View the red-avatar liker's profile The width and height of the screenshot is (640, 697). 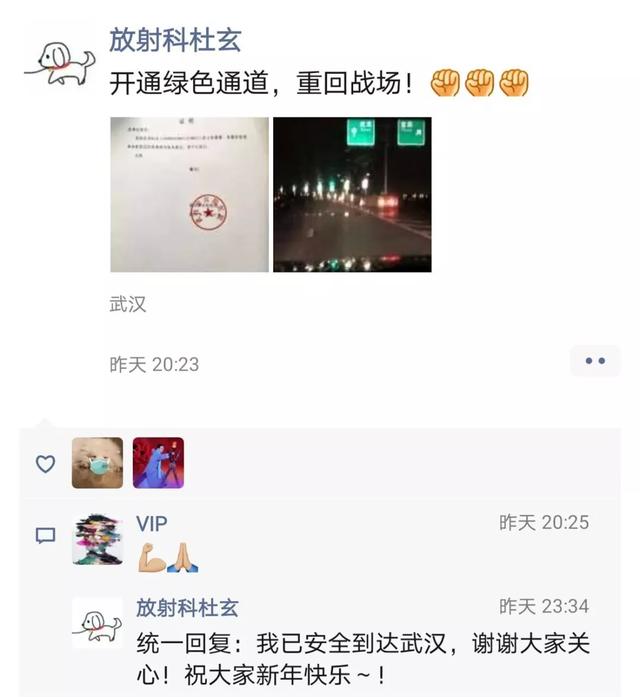pyautogui.click(x=158, y=463)
